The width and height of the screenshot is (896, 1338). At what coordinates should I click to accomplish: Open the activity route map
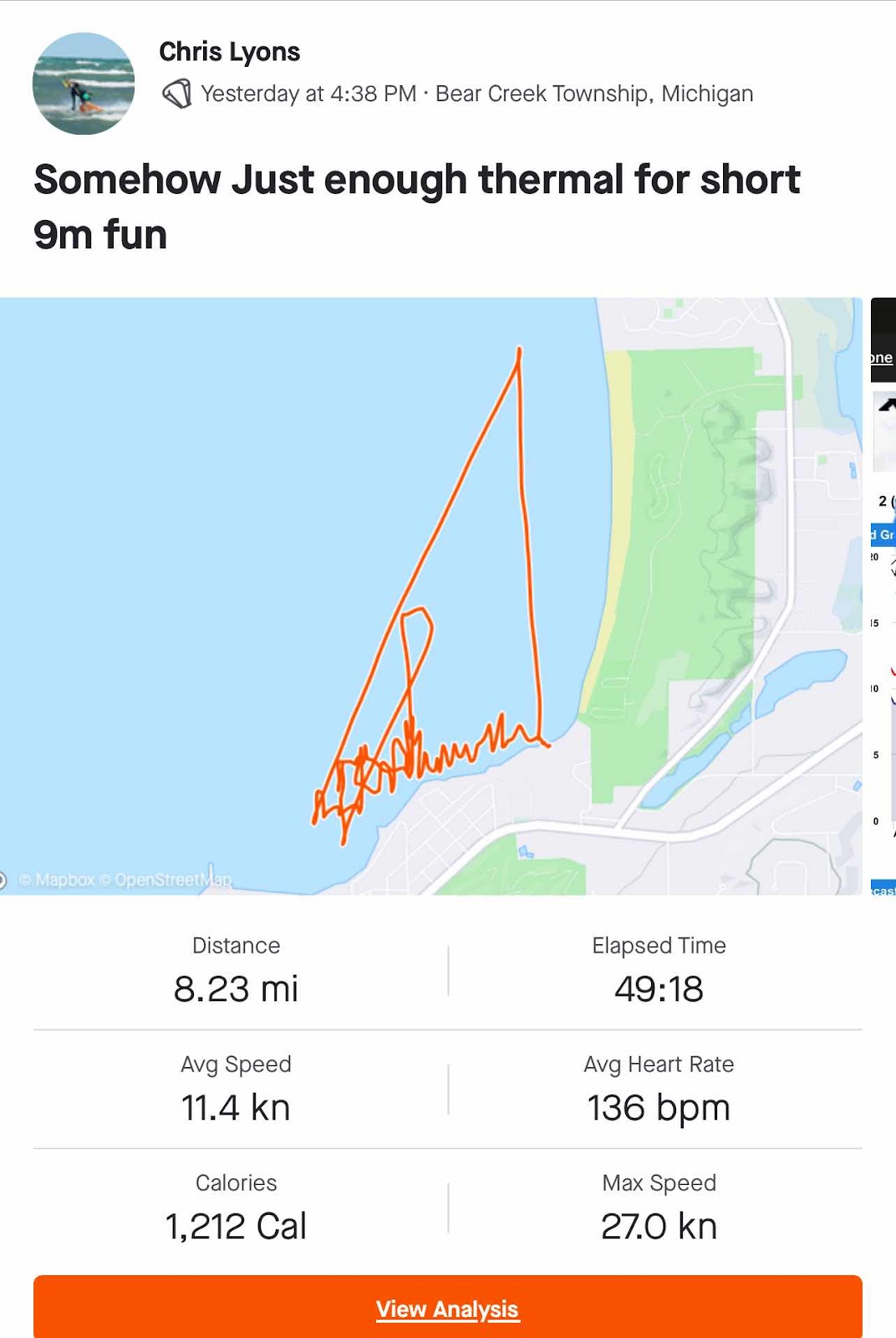point(430,595)
